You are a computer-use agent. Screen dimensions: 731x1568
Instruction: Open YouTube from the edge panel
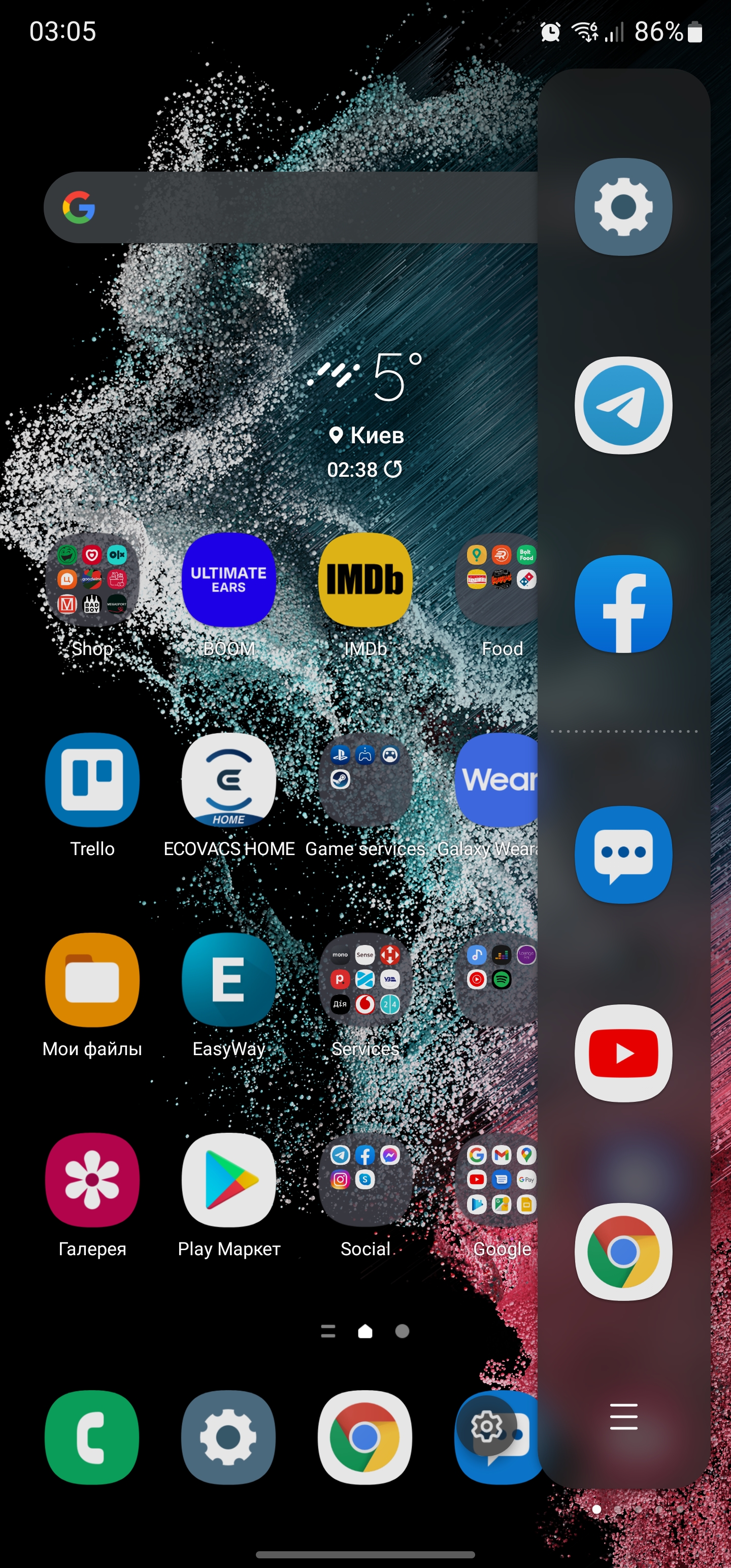623,1053
